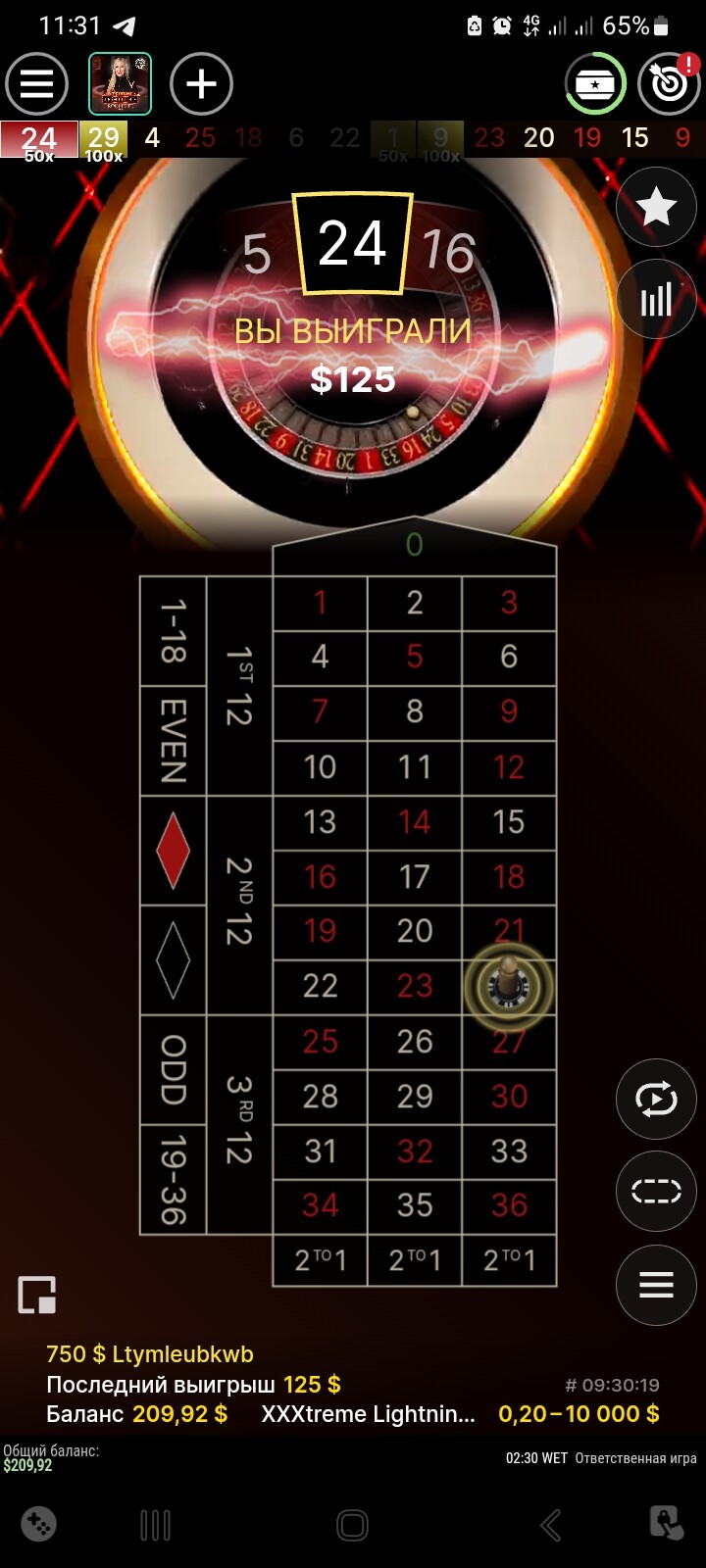706x1568 pixels.
Task: Place a bet on number 17
Action: pyautogui.click(x=415, y=877)
